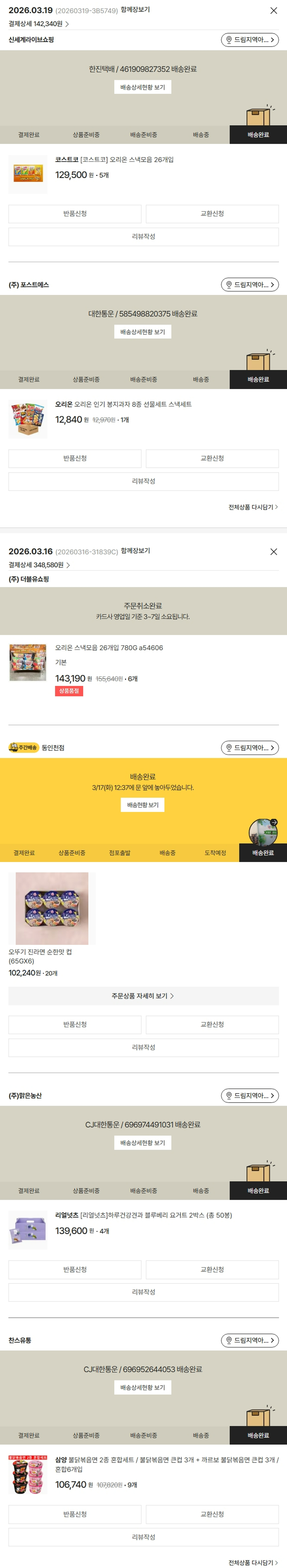Check 동인천점 delivery status

coord(143,805)
